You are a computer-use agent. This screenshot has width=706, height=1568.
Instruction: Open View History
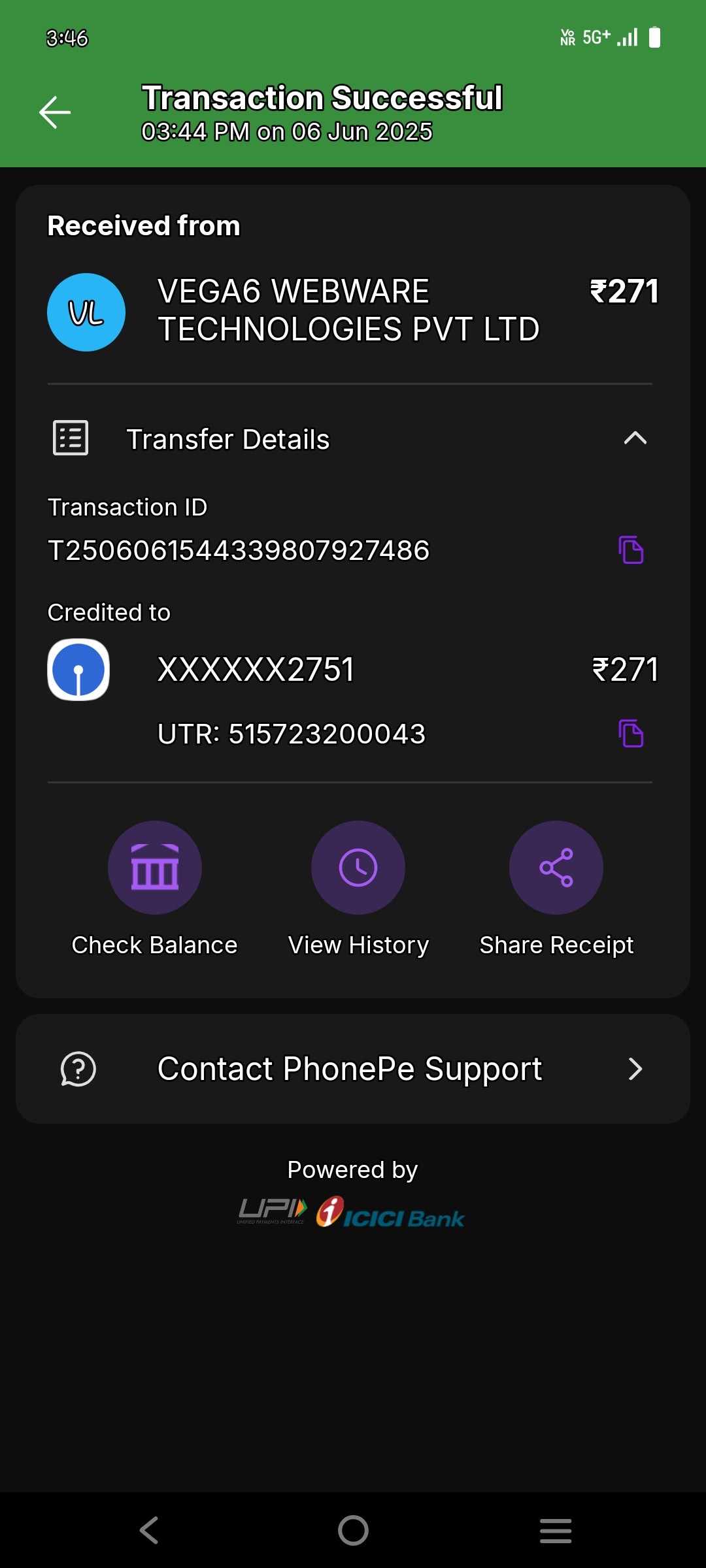[x=358, y=868]
